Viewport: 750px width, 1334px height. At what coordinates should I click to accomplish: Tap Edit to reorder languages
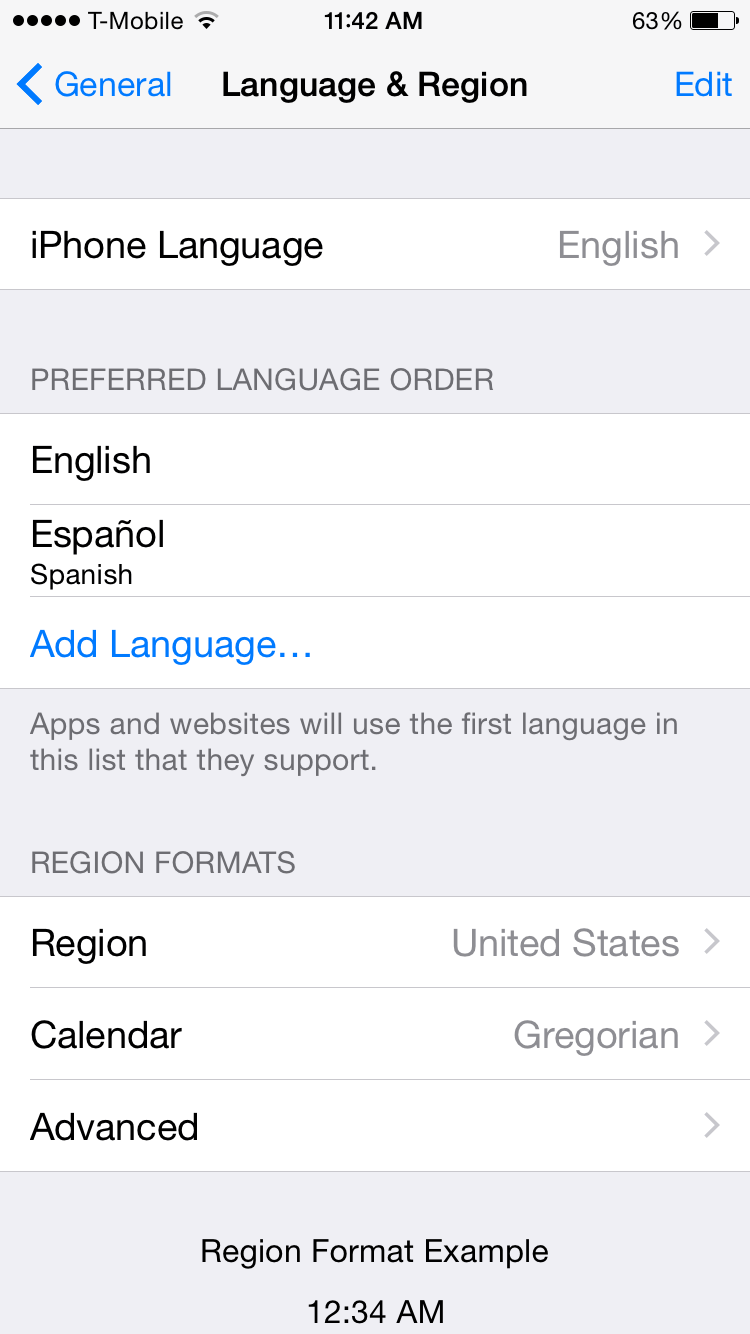(703, 85)
